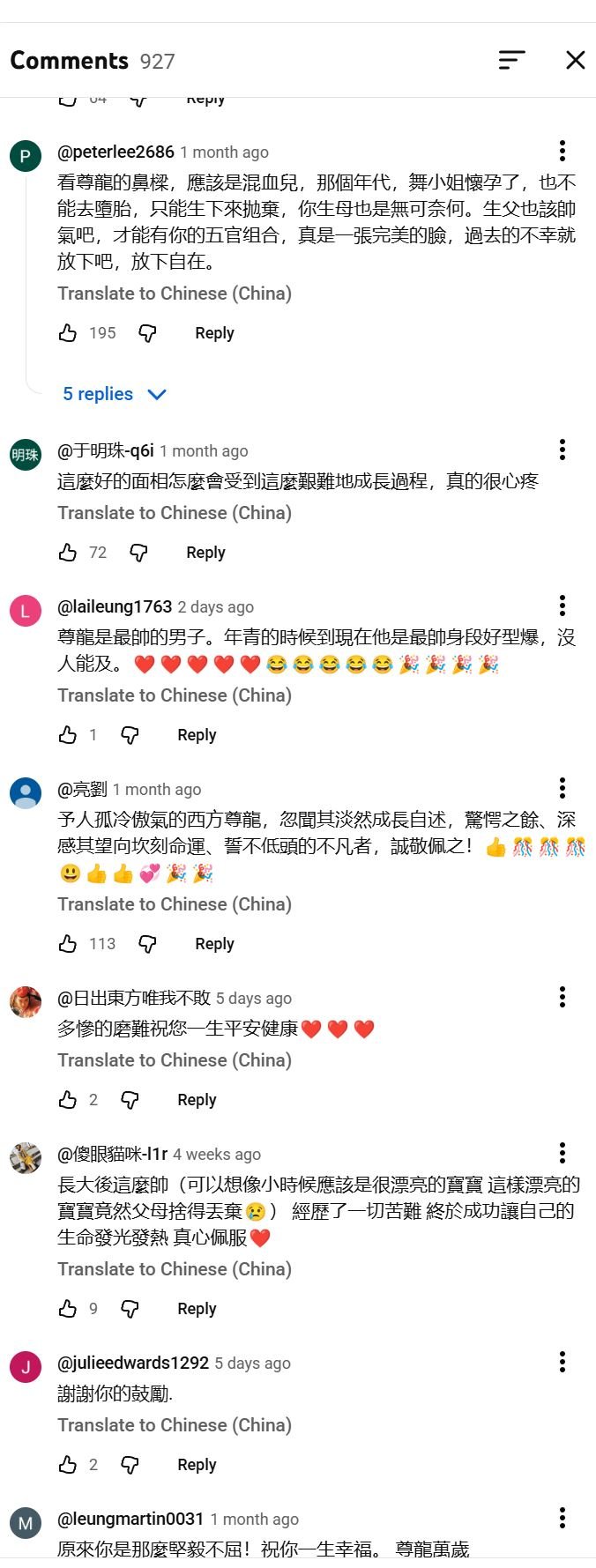This screenshot has height=1568, width=596.
Task: Like the comment by 傻眼貓咪-l1r
Action: pos(68,1309)
